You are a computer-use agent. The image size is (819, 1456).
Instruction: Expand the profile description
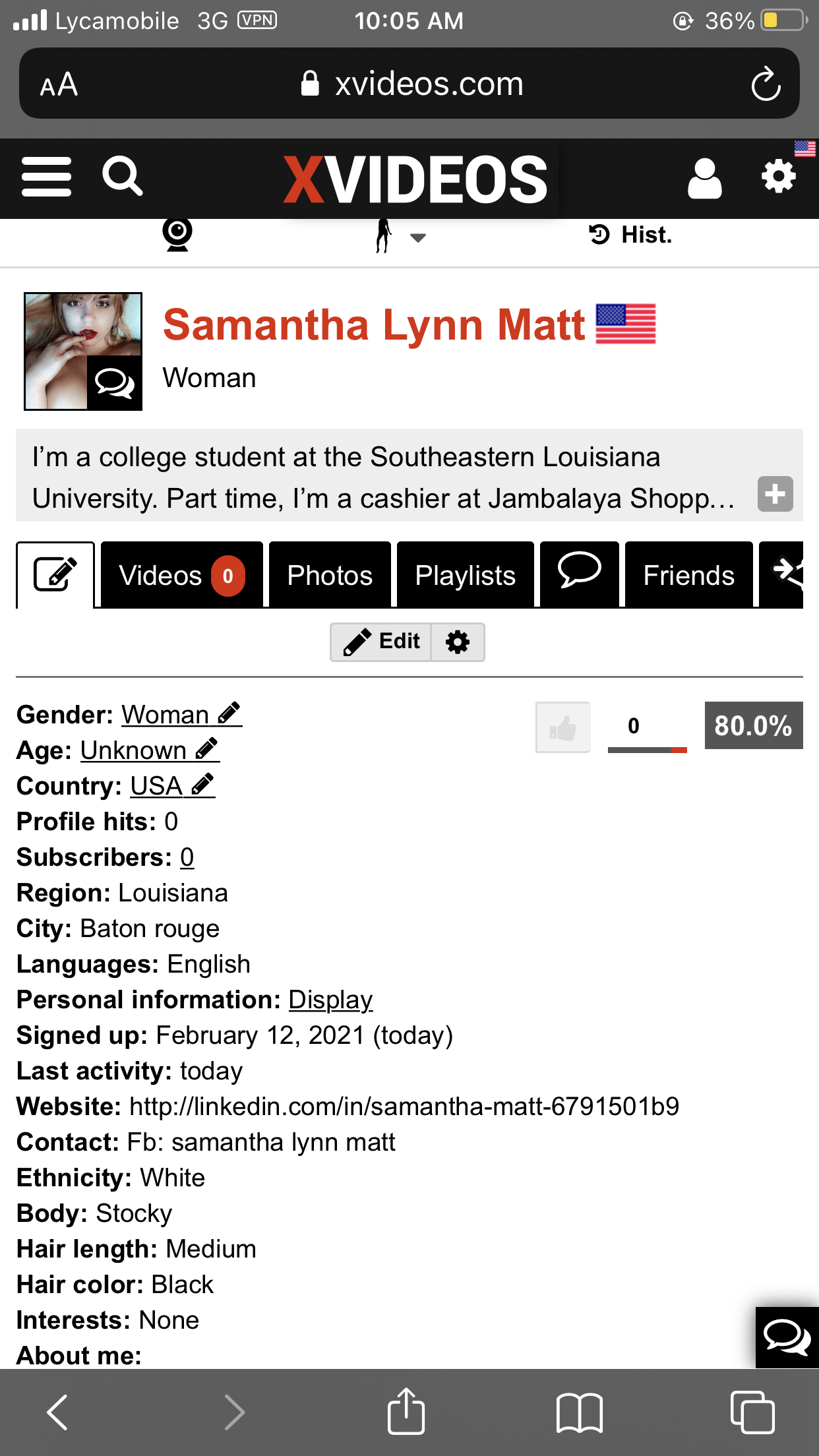pyautogui.click(x=775, y=494)
